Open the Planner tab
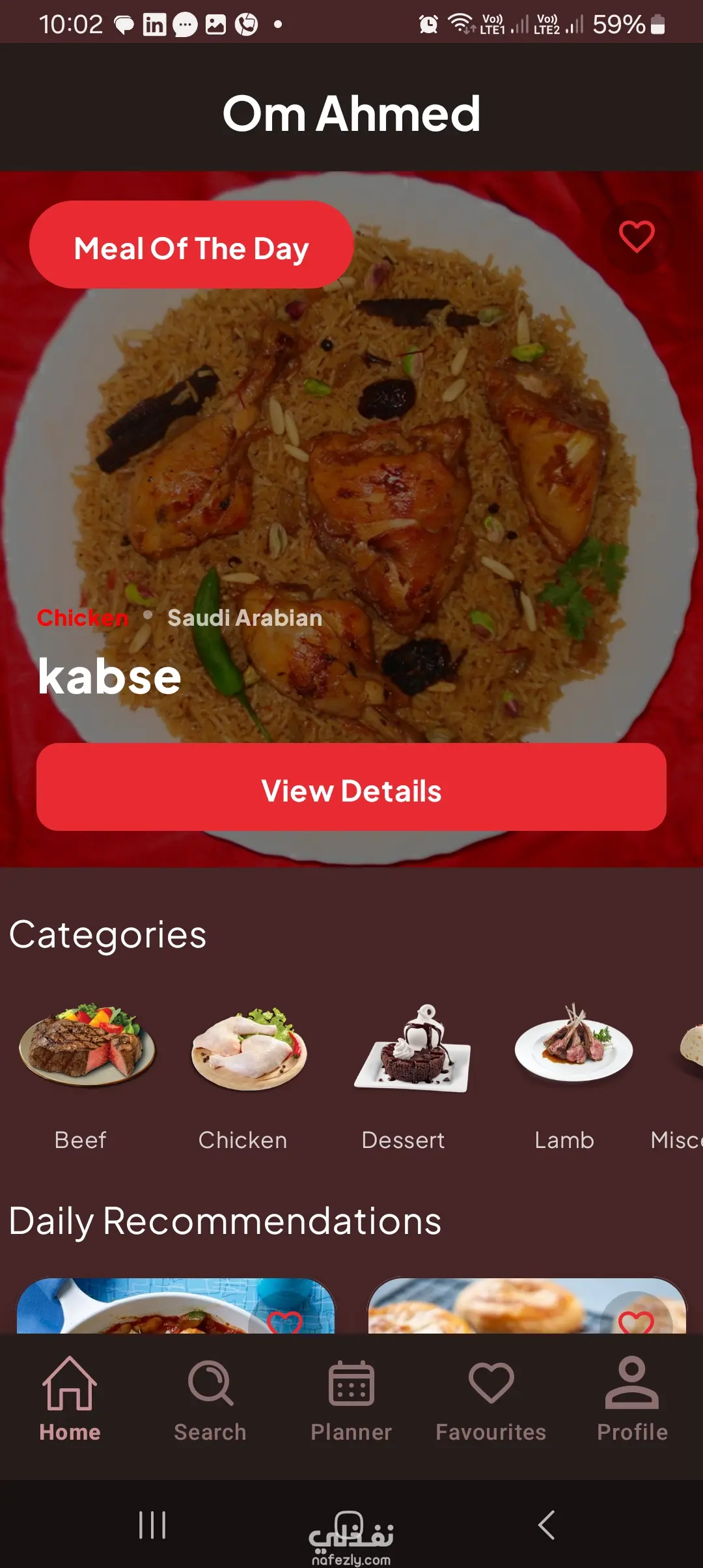This screenshot has height=1568, width=703. [x=351, y=1397]
